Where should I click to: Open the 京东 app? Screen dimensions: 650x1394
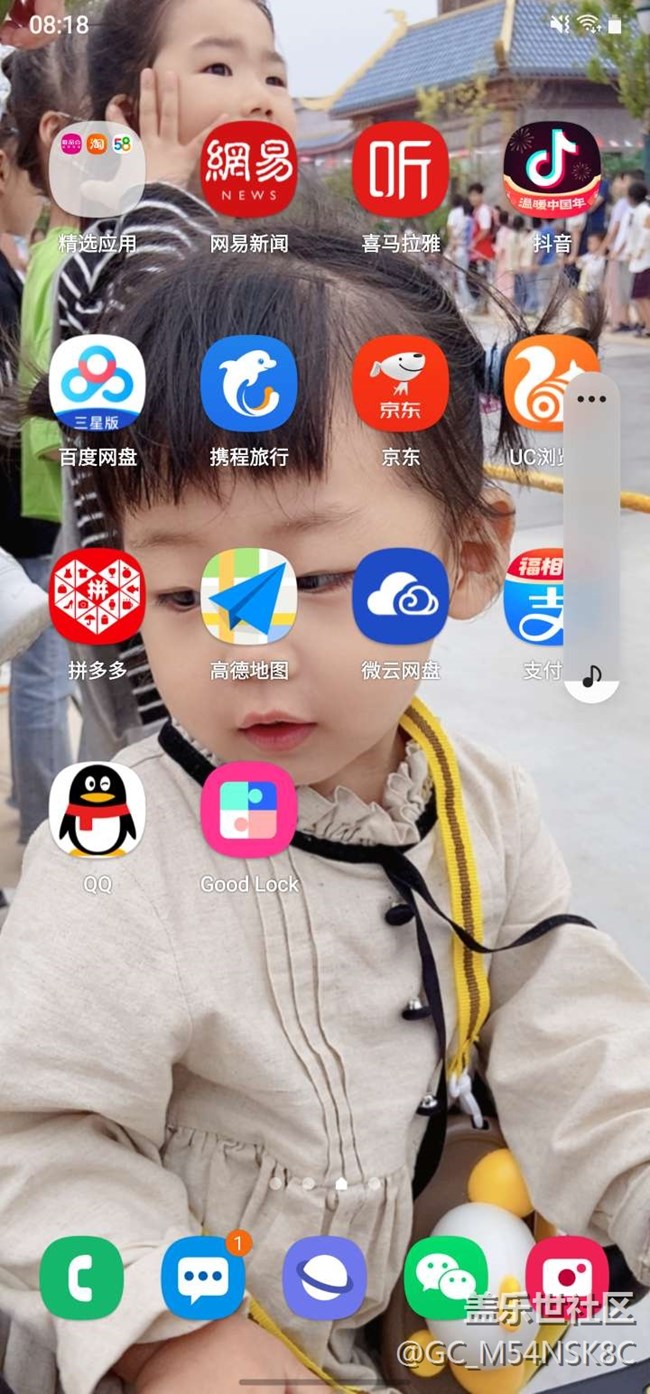pos(401,384)
